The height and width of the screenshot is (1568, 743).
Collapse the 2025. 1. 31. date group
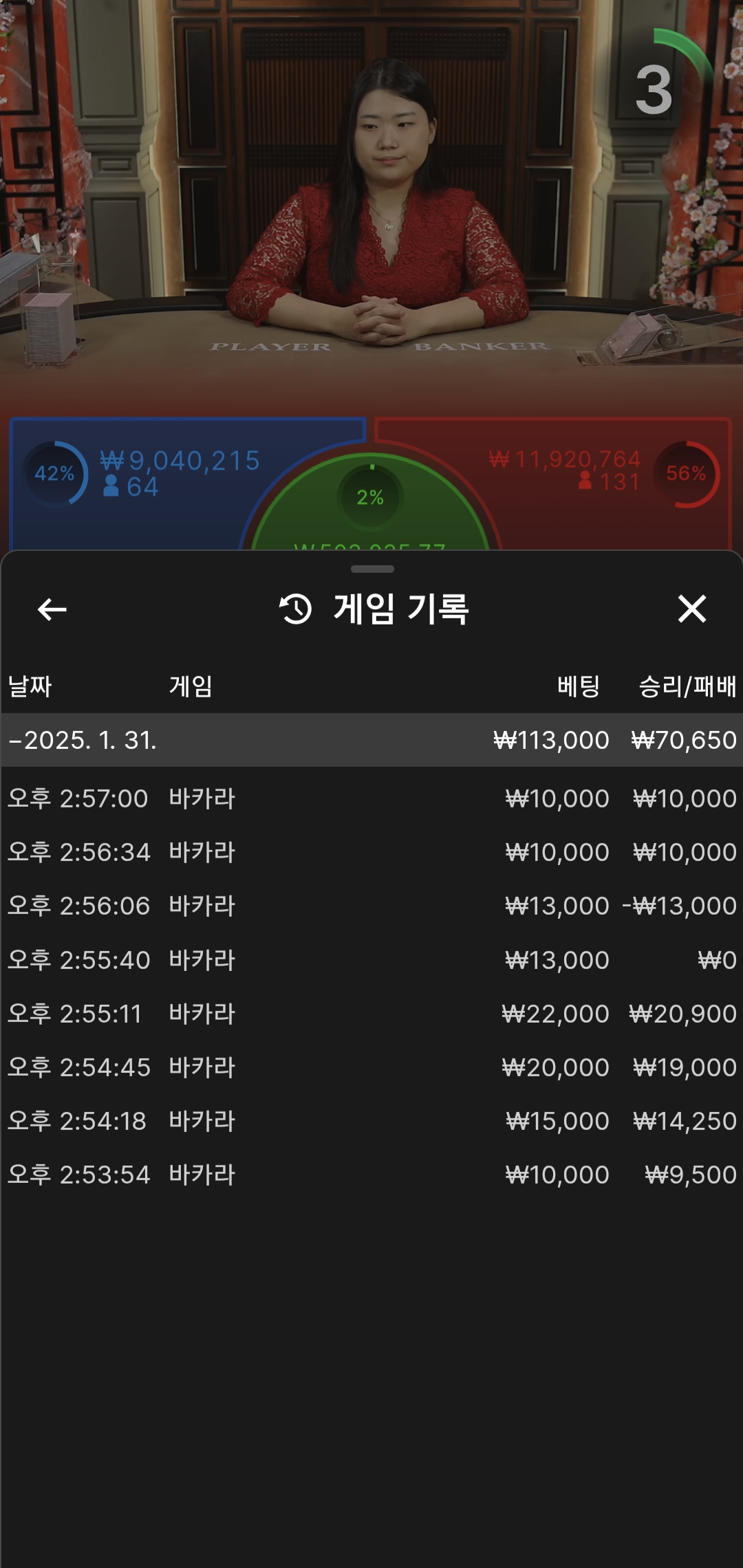[371, 740]
